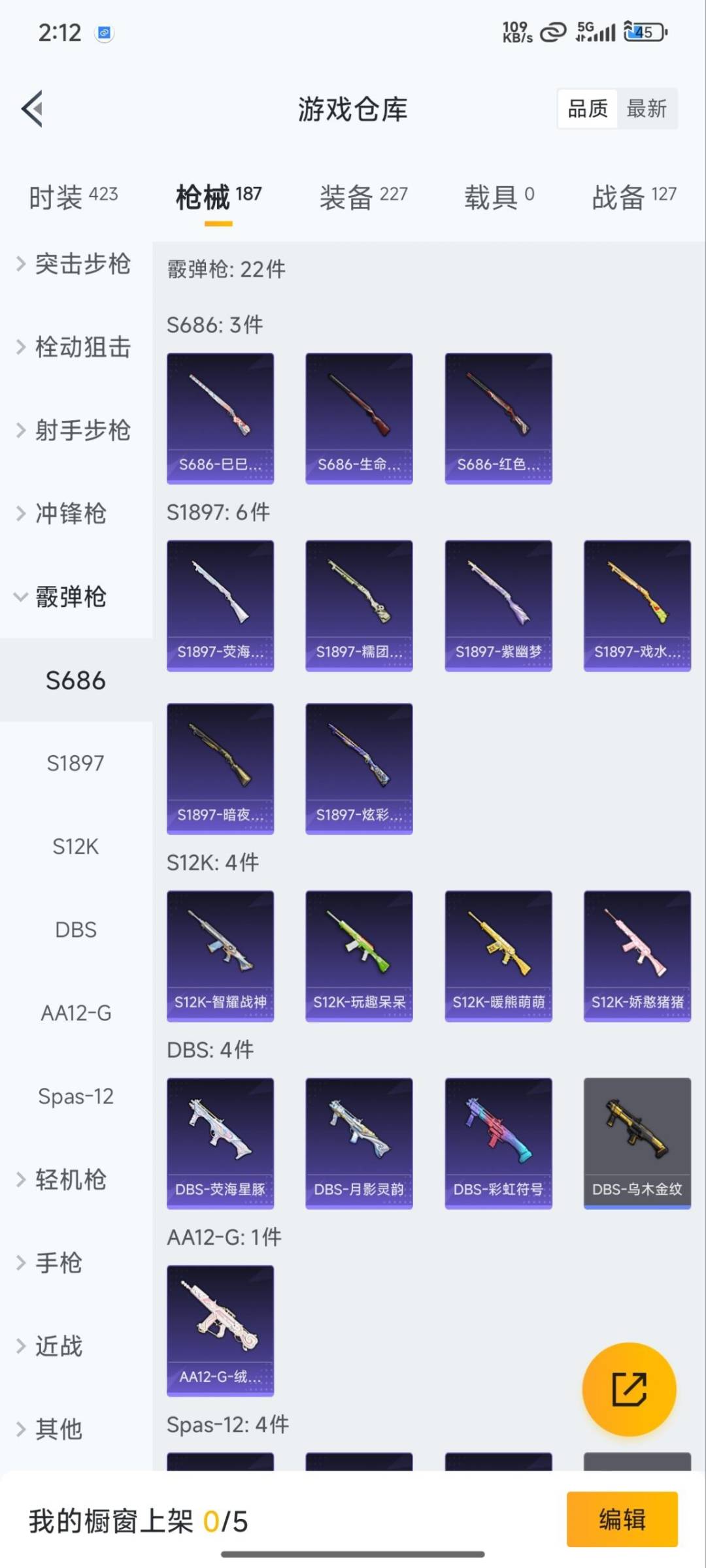Open the S1897-紫幽梦 skin
The width and height of the screenshot is (706, 1568).
click(x=498, y=605)
